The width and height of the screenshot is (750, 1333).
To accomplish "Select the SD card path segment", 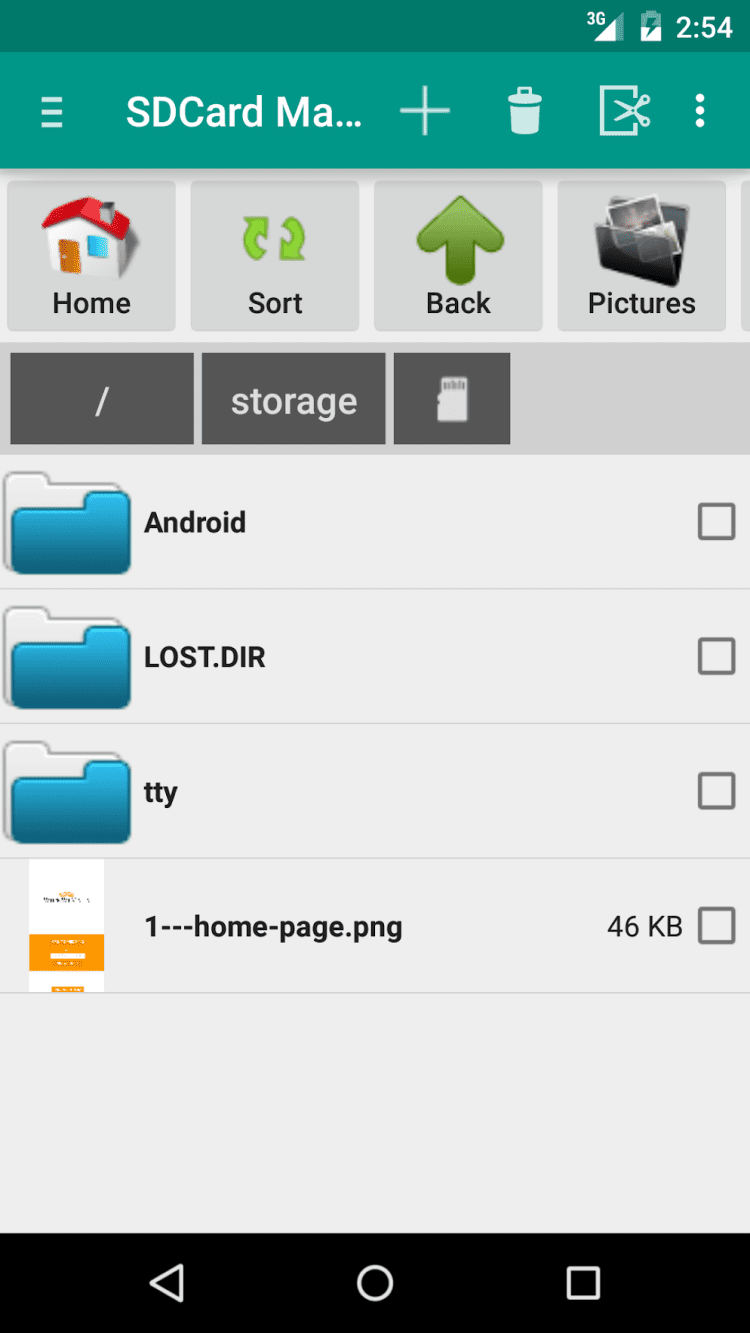I will [452, 399].
